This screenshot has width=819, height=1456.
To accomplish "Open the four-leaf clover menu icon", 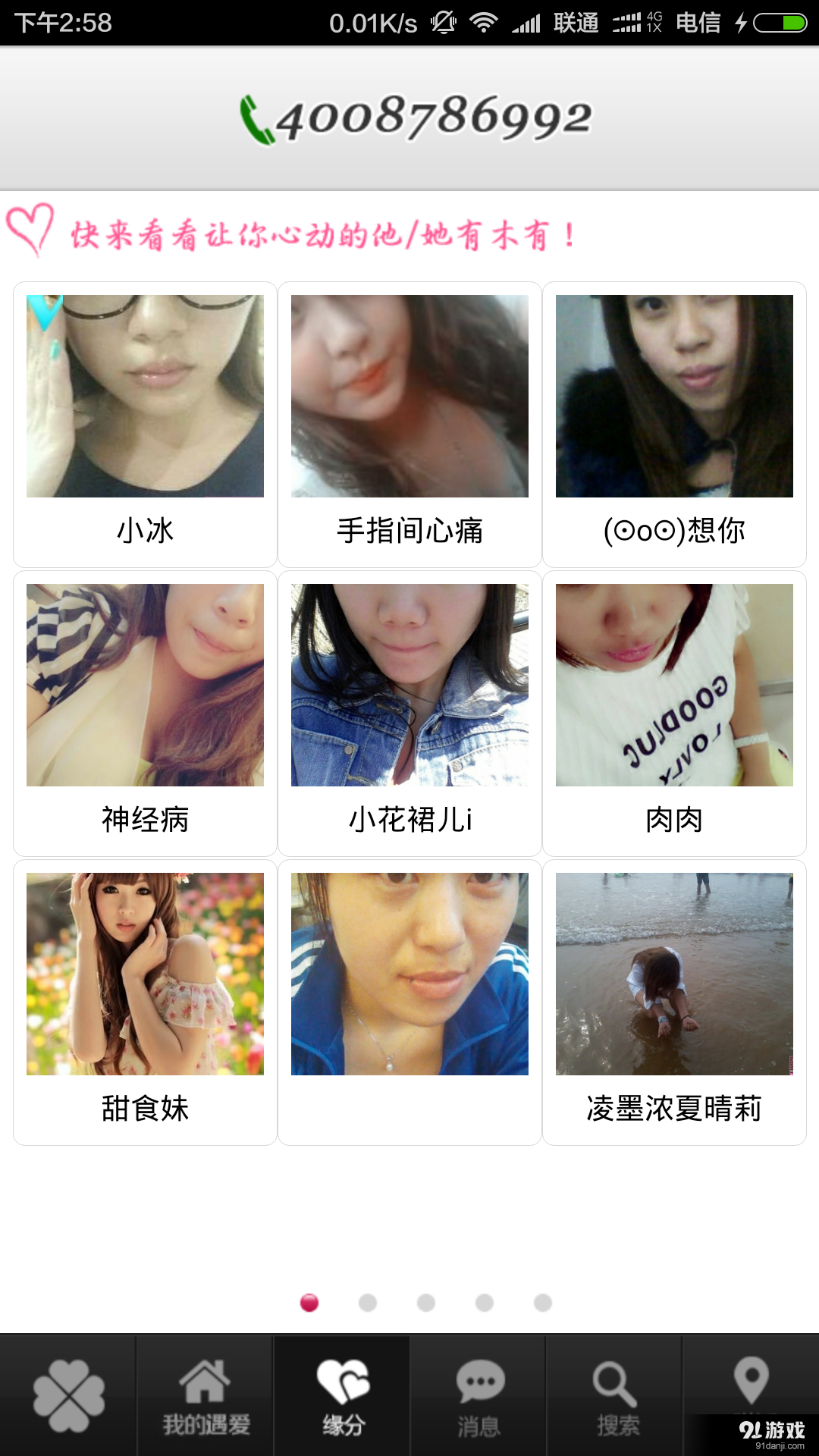I will coord(68,1395).
